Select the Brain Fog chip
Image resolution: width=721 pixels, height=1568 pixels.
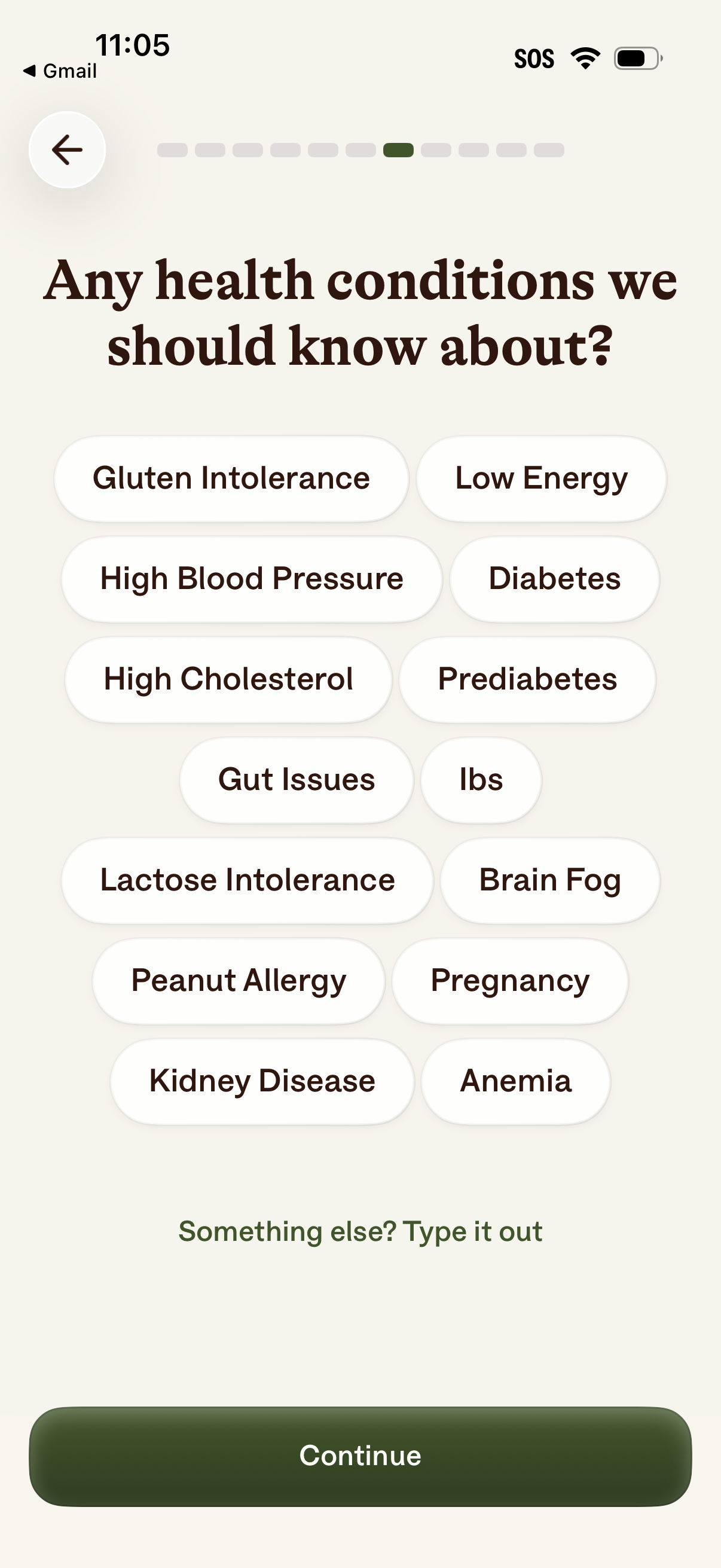pyautogui.click(x=549, y=880)
